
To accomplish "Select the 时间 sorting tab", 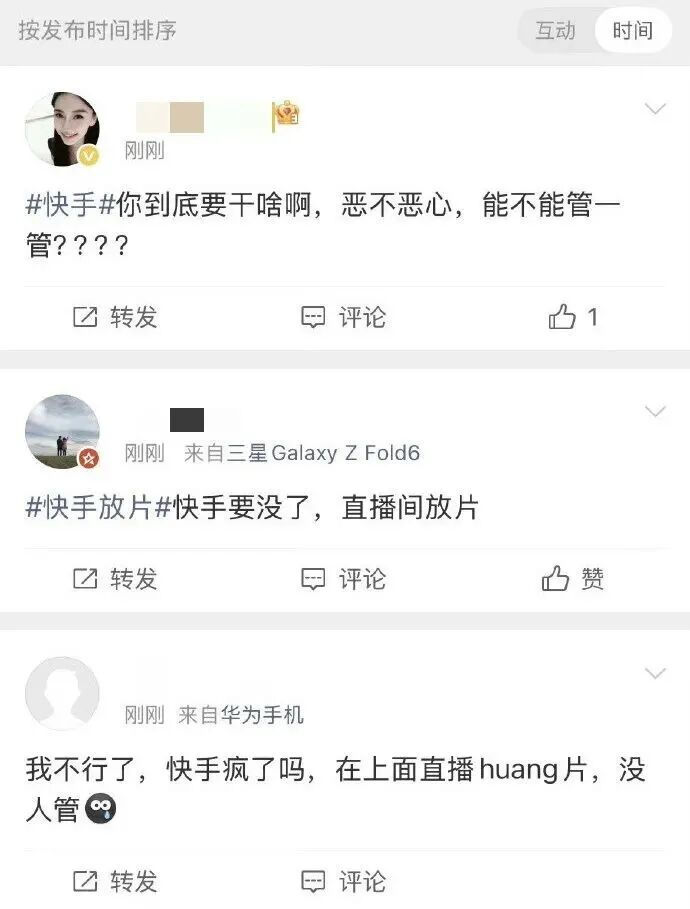I will tap(632, 31).
